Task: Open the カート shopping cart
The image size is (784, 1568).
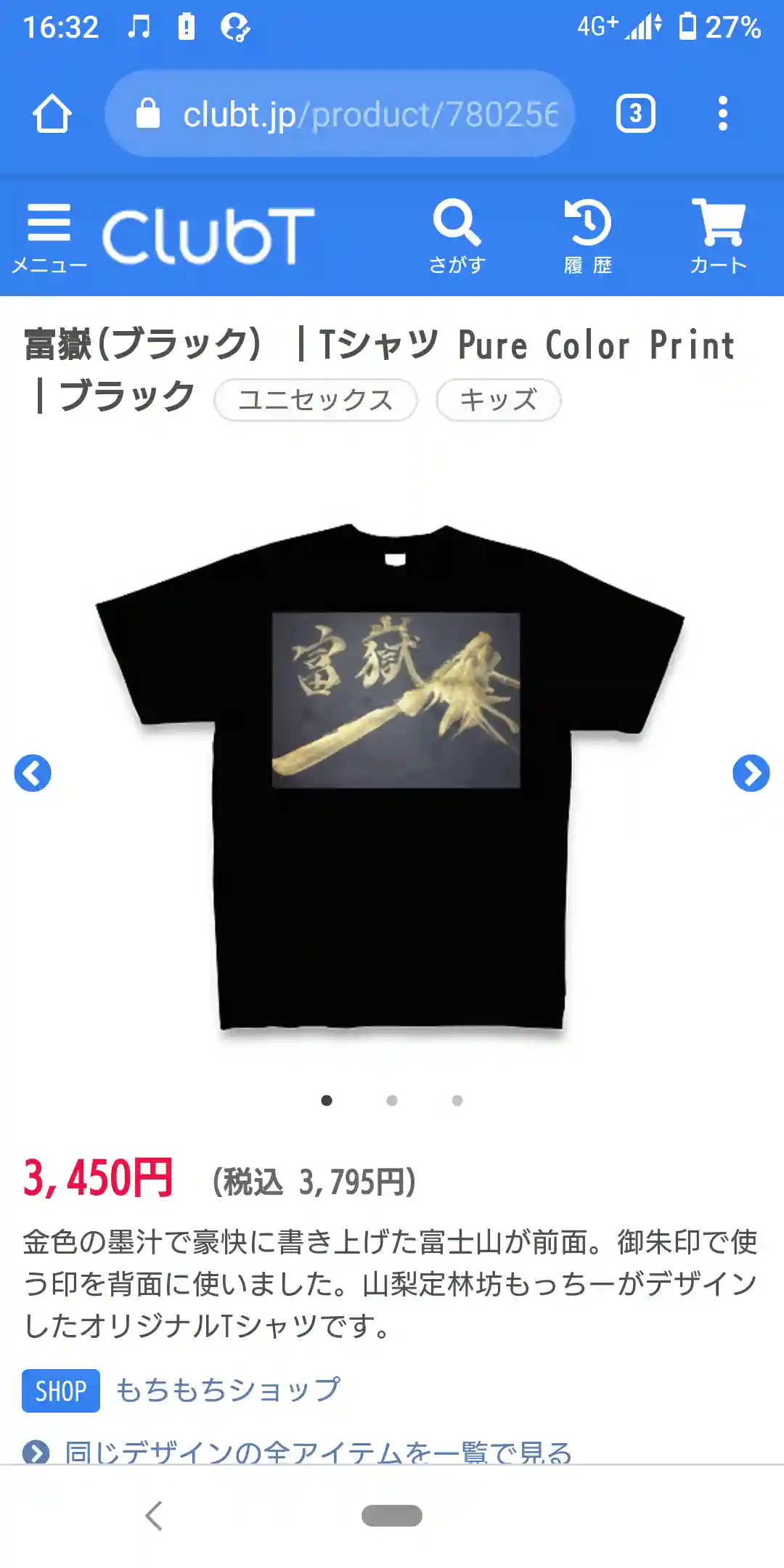Action: 718,236
